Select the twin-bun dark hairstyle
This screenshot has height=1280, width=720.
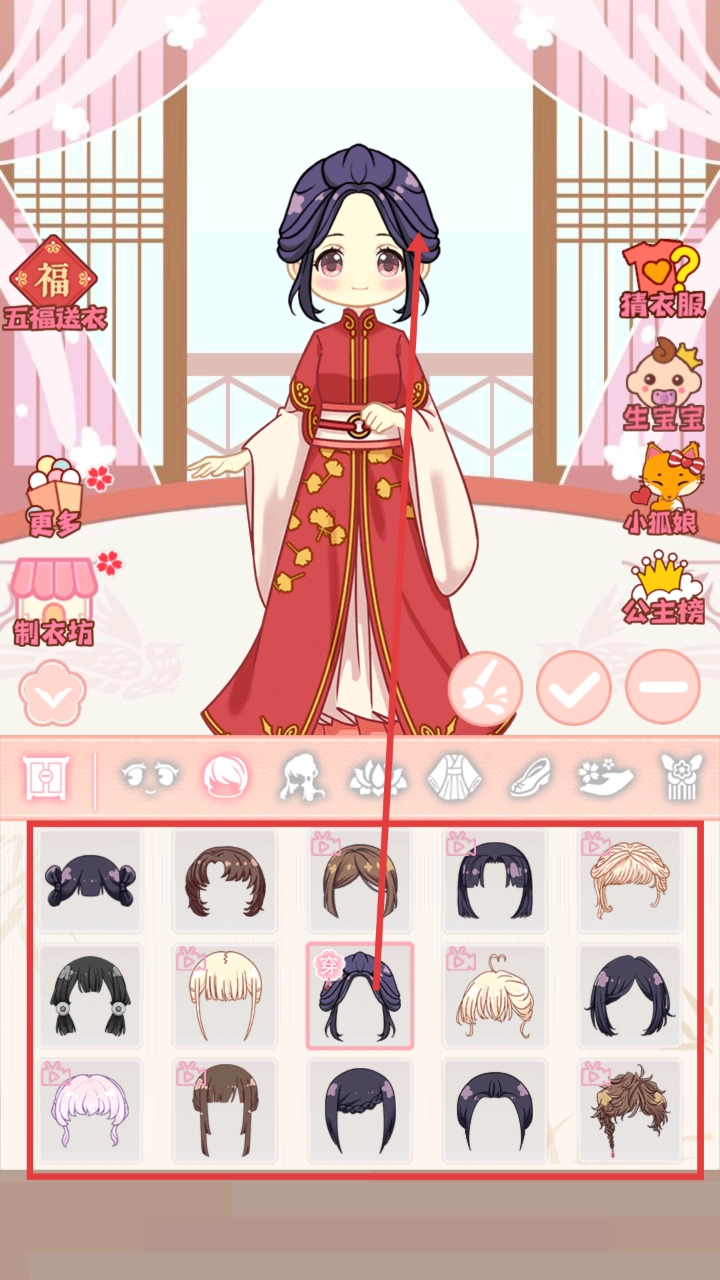91,882
